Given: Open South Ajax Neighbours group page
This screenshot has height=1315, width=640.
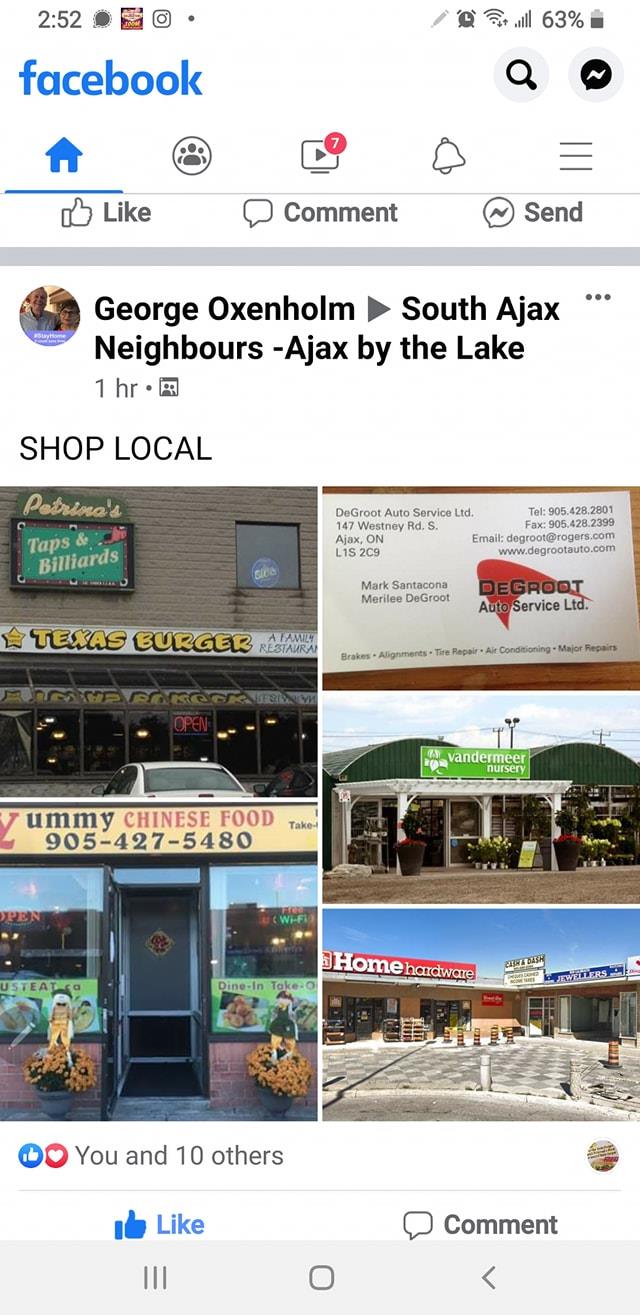Looking at the screenshot, I should point(480,310).
